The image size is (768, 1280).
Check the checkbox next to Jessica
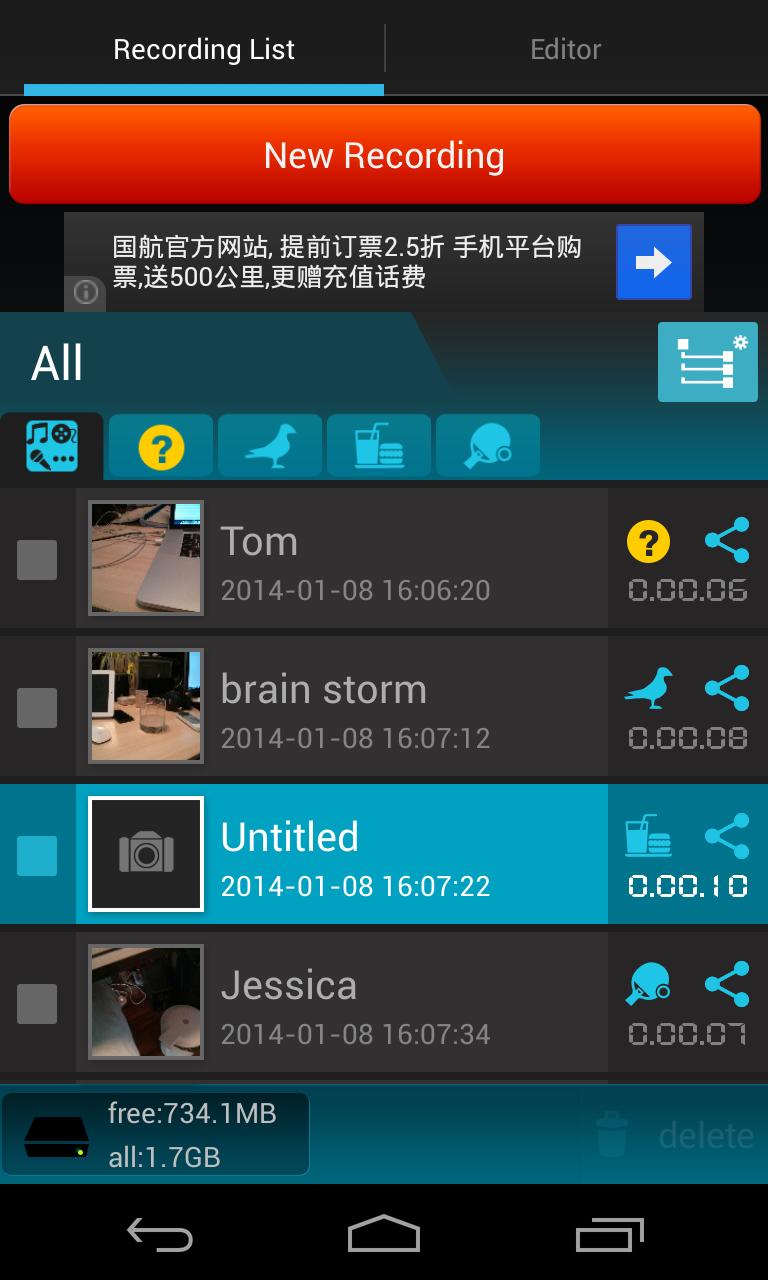36,1001
